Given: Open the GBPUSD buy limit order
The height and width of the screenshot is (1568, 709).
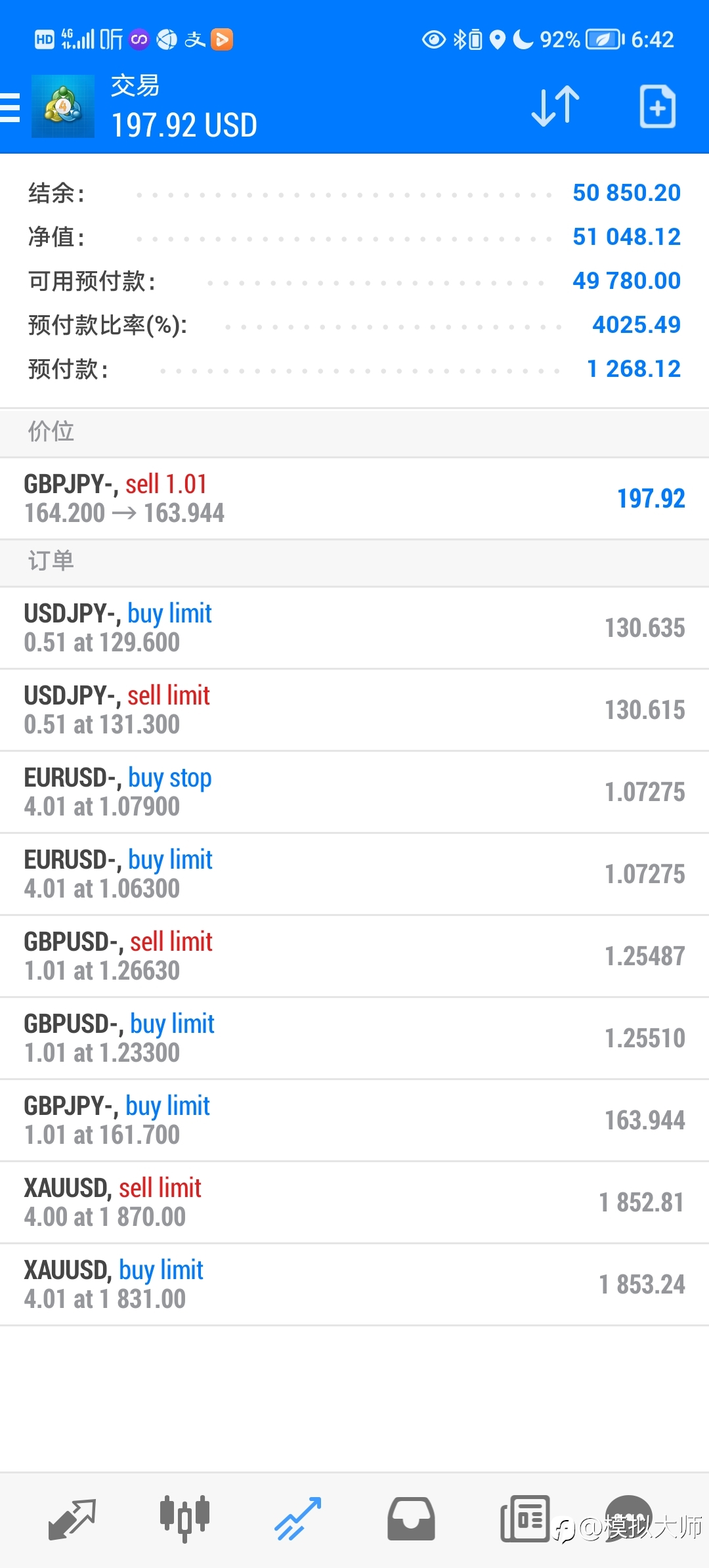Looking at the screenshot, I should [x=354, y=1039].
